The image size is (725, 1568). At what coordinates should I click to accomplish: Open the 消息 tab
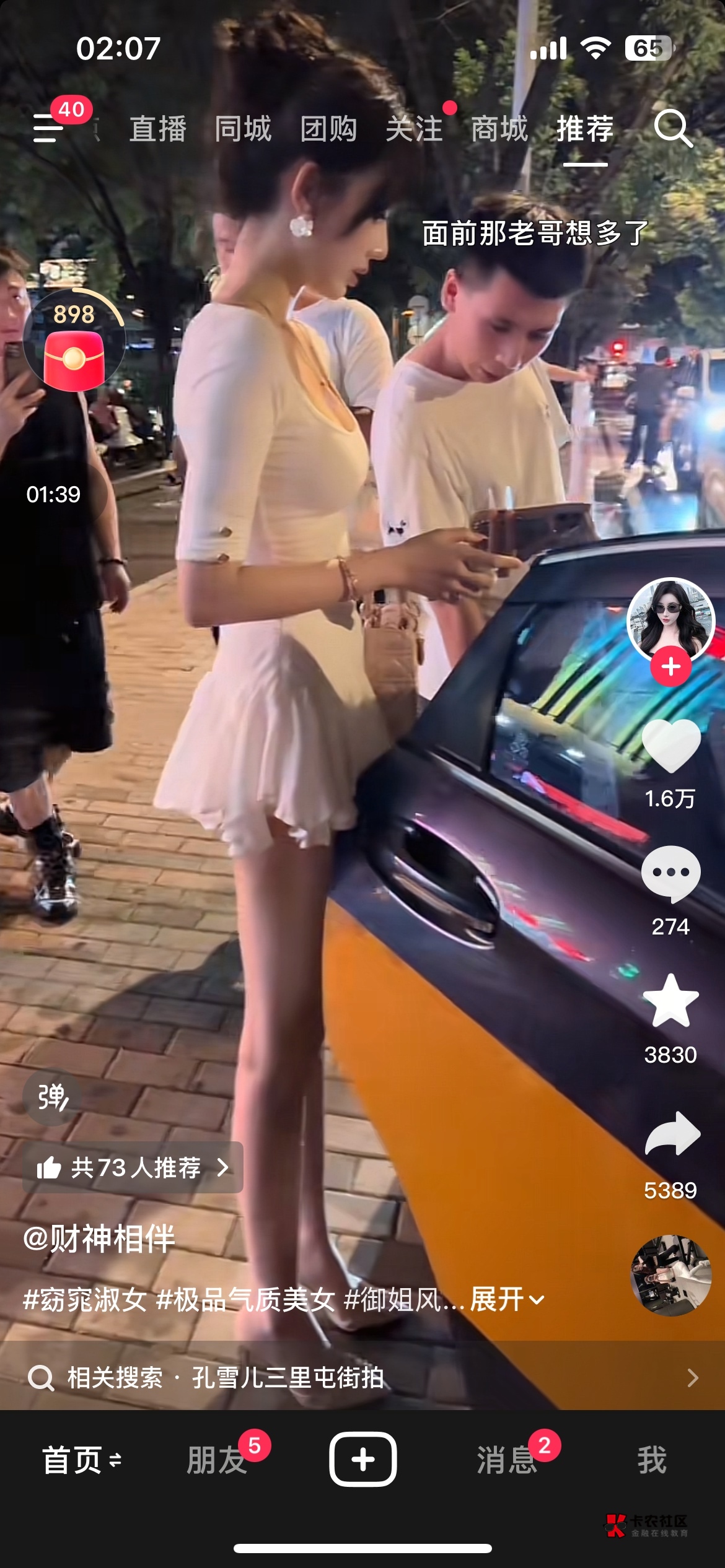point(507,1460)
